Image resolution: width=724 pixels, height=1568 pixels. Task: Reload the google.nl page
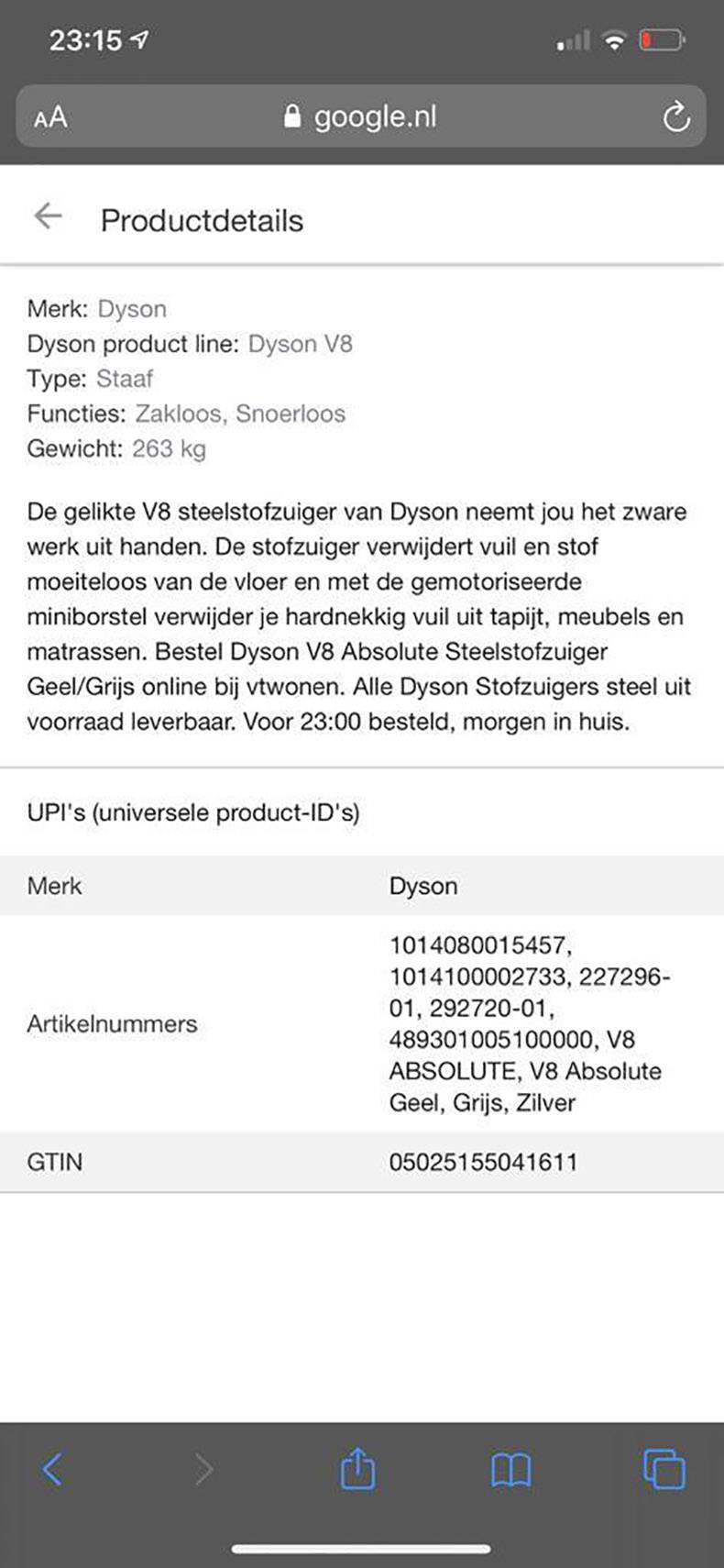[675, 117]
